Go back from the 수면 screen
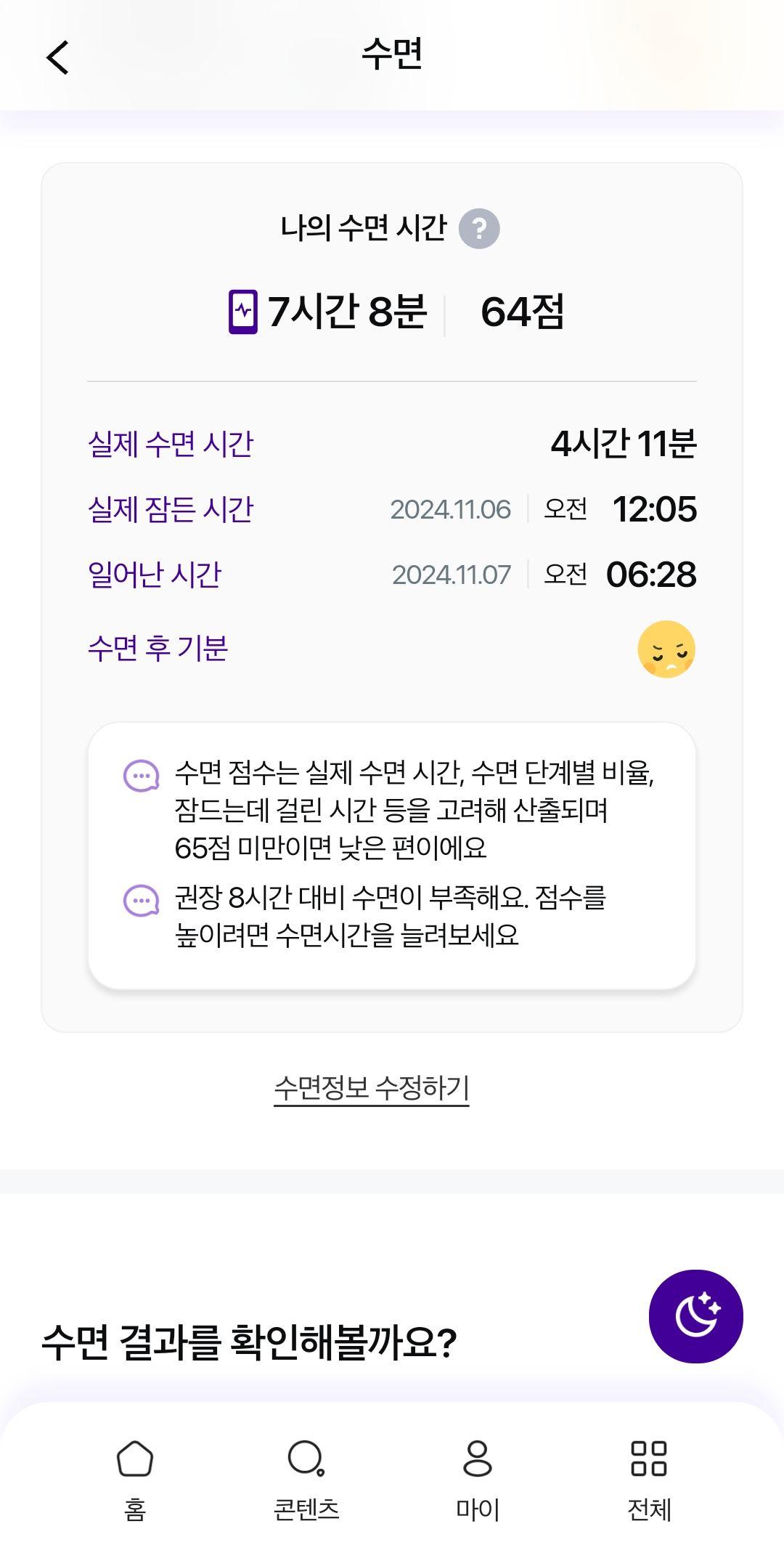 click(57, 57)
